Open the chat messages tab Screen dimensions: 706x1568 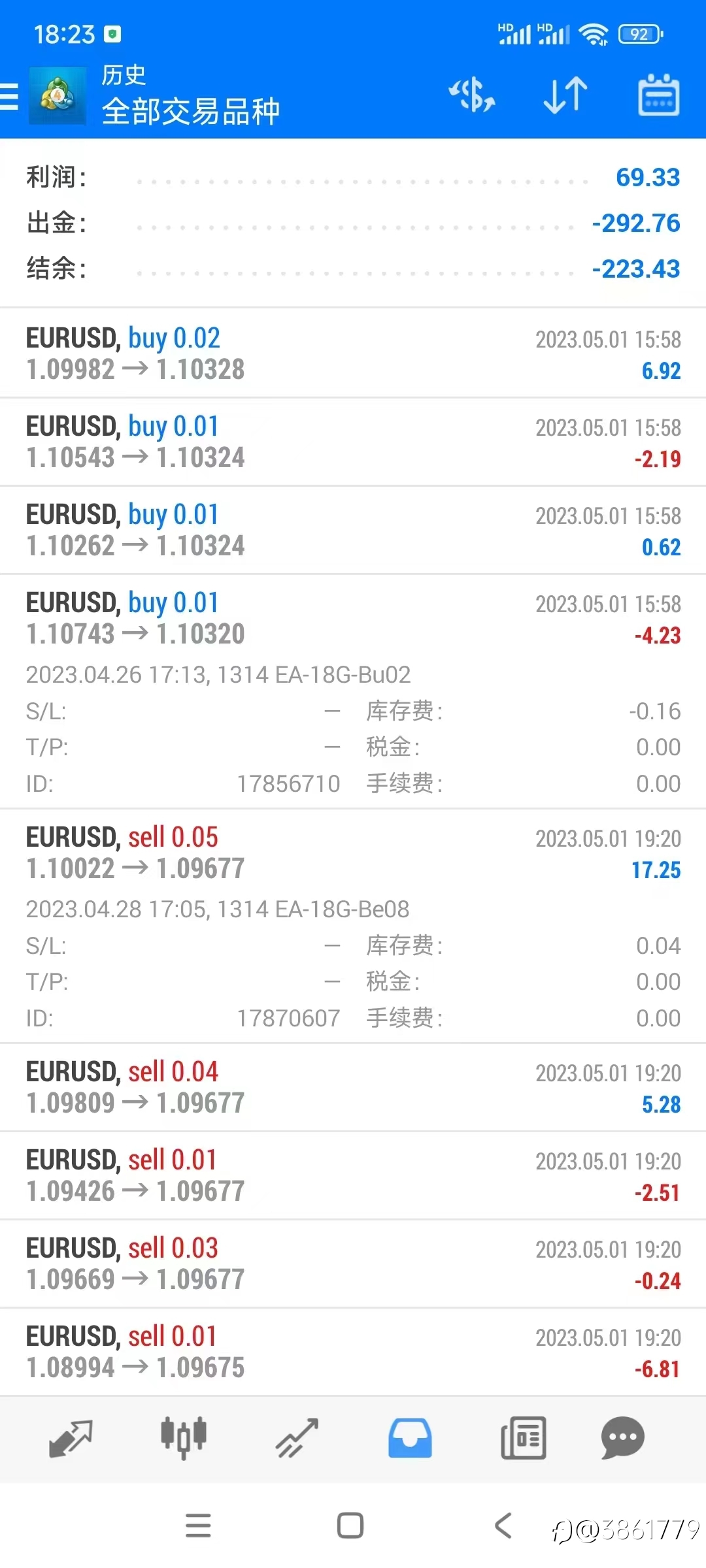(622, 1439)
